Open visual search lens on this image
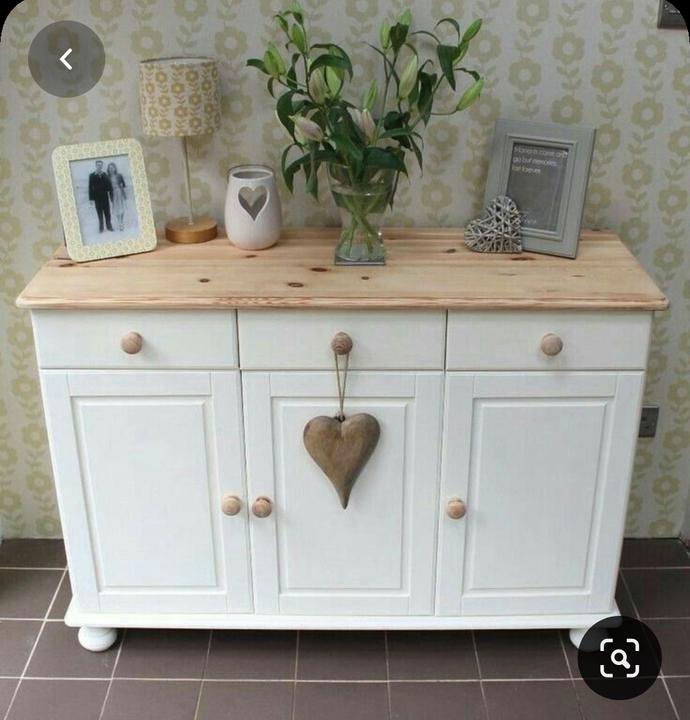The width and height of the screenshot is (690, 720). pos(619,657)
